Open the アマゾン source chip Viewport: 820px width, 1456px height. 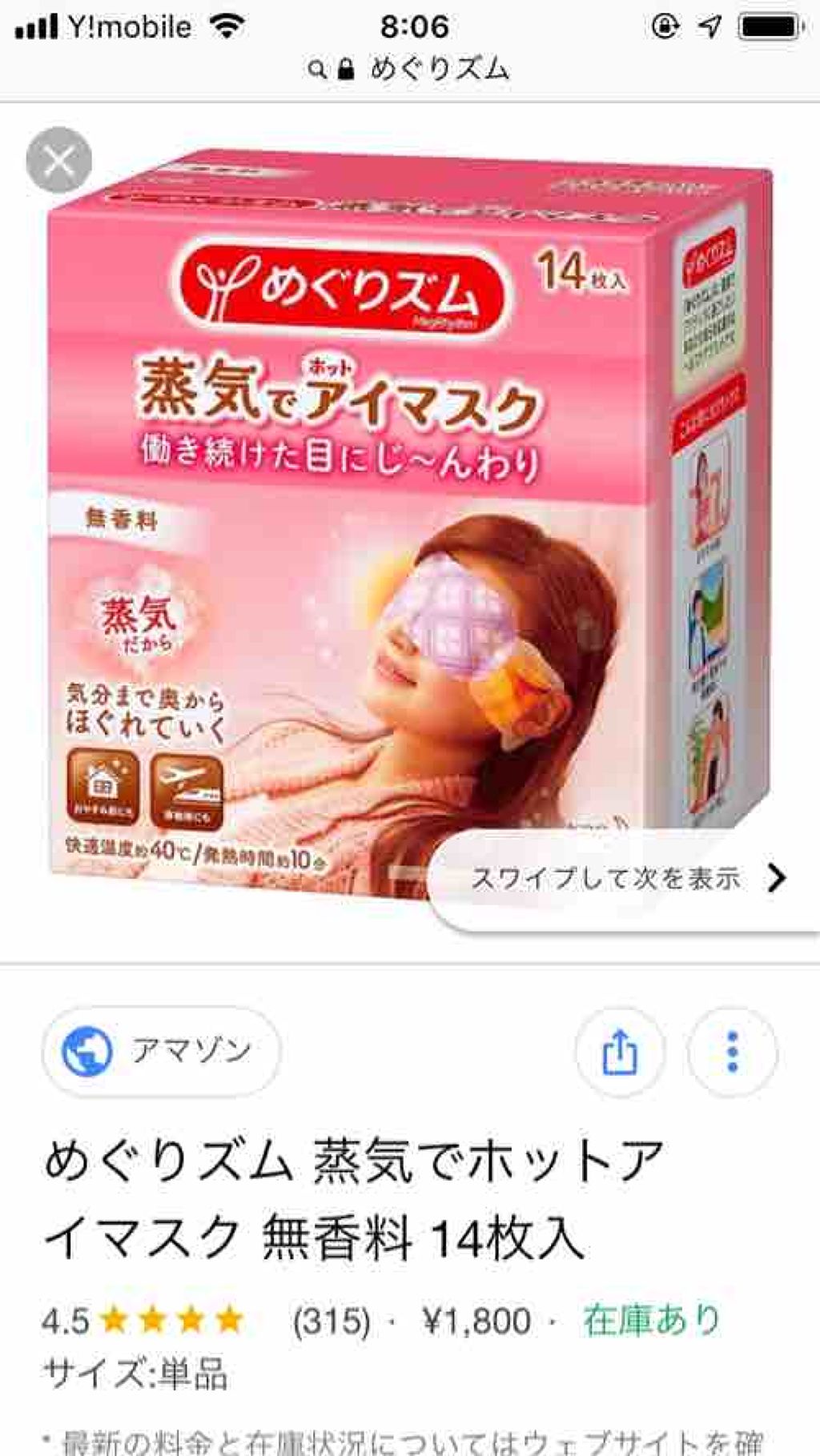[161, 1050]
